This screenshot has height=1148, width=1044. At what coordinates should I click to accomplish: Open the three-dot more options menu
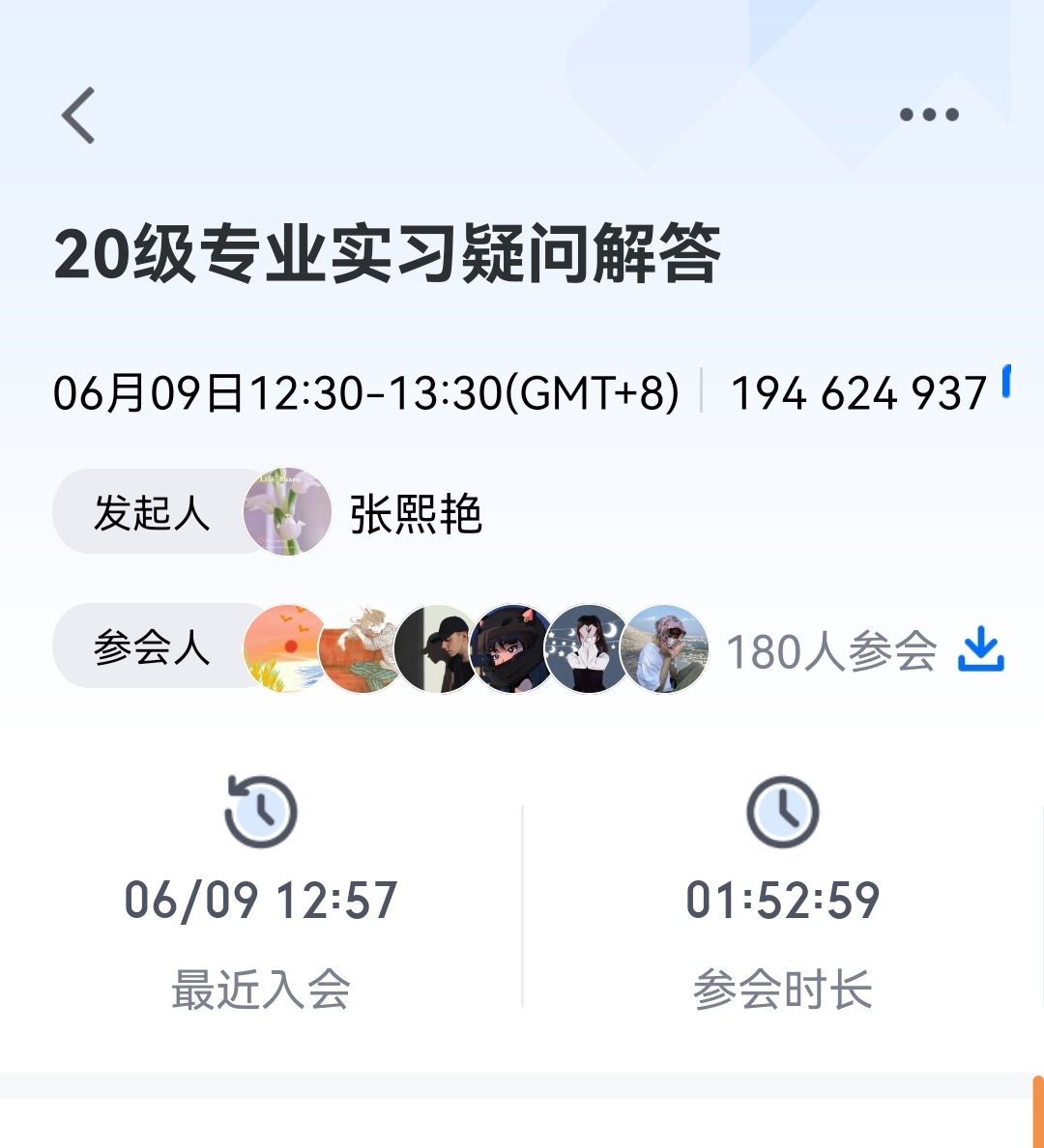point(929,115)
